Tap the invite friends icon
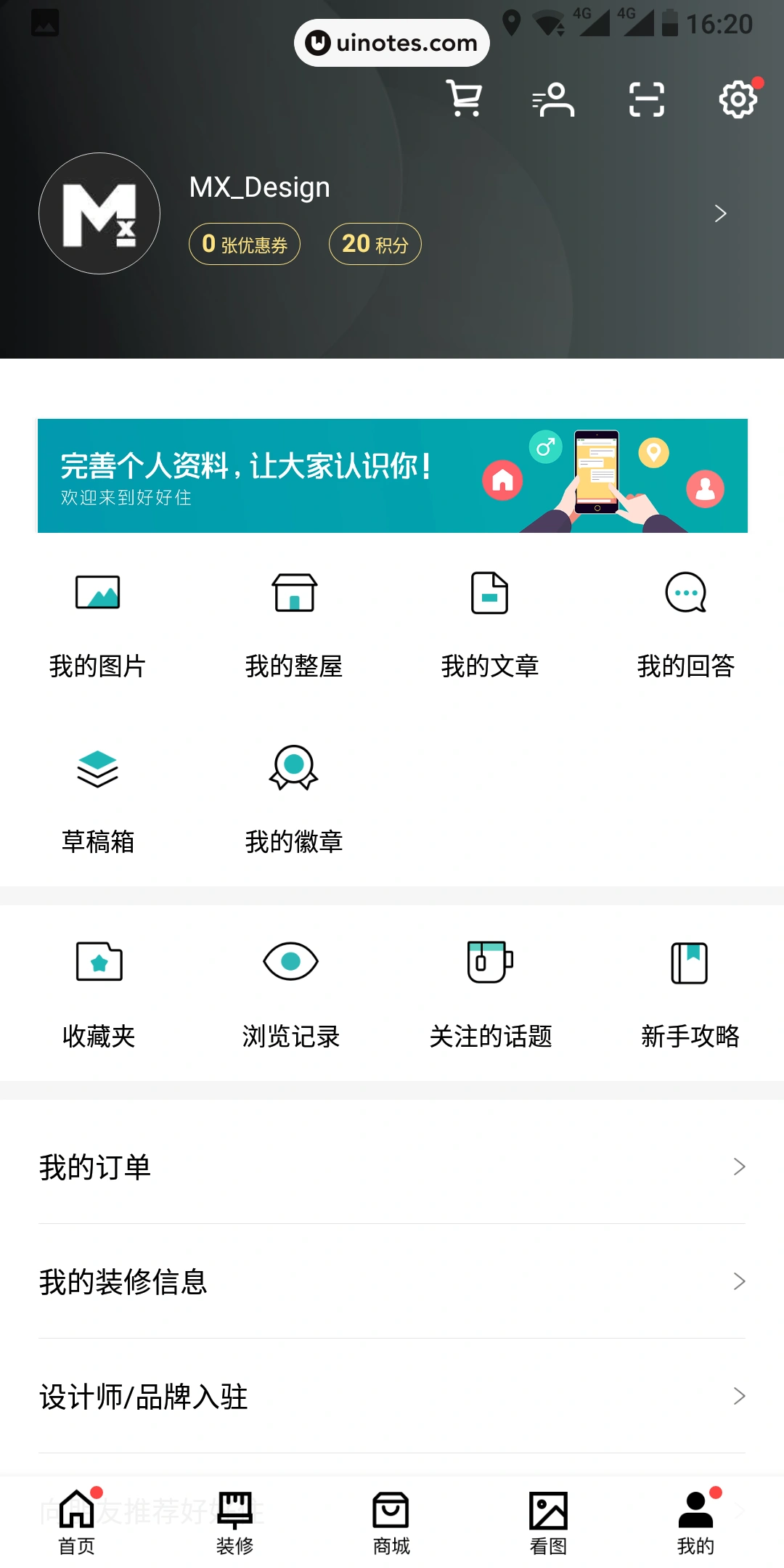The image size is (784, 1568). pyautogui.click(x=555, y=99)
